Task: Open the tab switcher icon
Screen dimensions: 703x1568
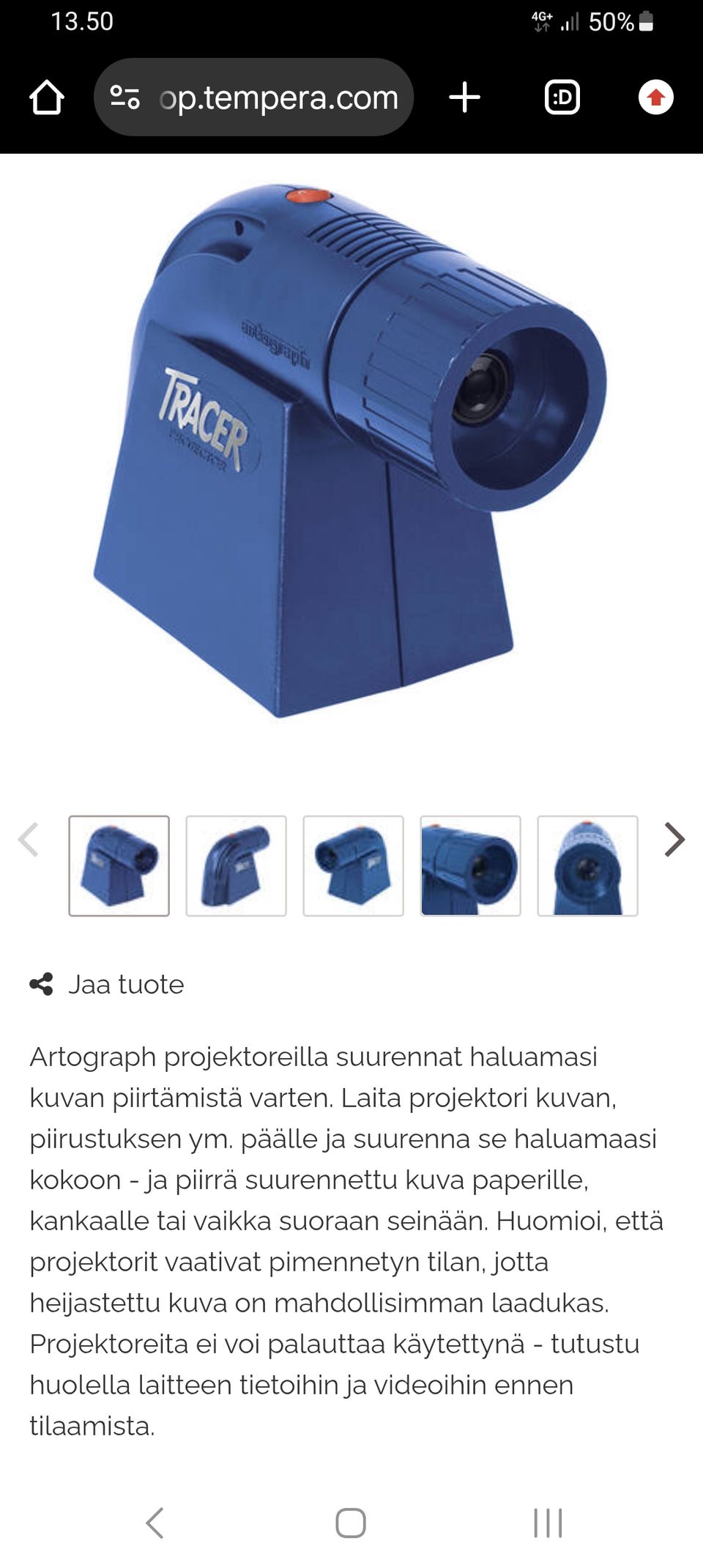Action: pyautogui.click(x=562, y=98)
